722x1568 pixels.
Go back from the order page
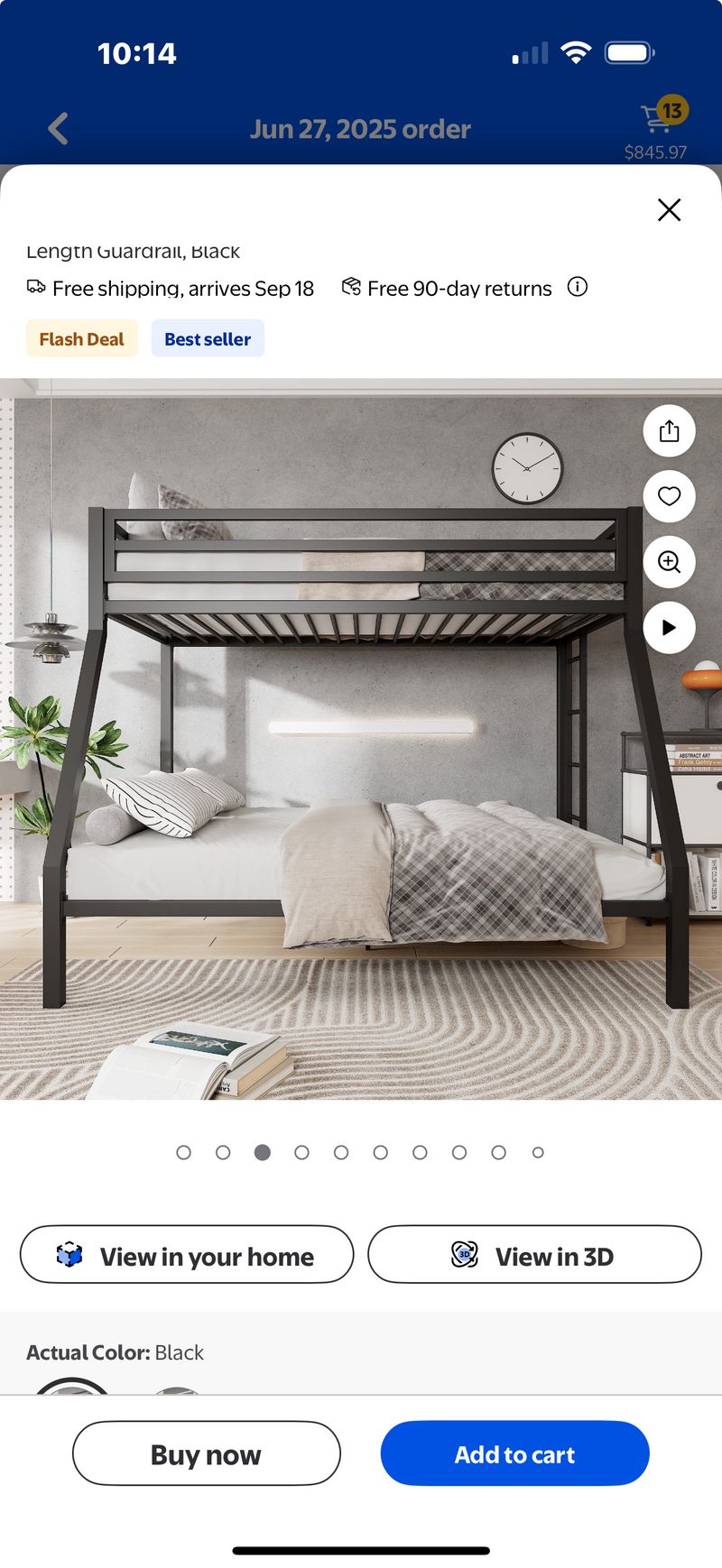click(58, 129)
